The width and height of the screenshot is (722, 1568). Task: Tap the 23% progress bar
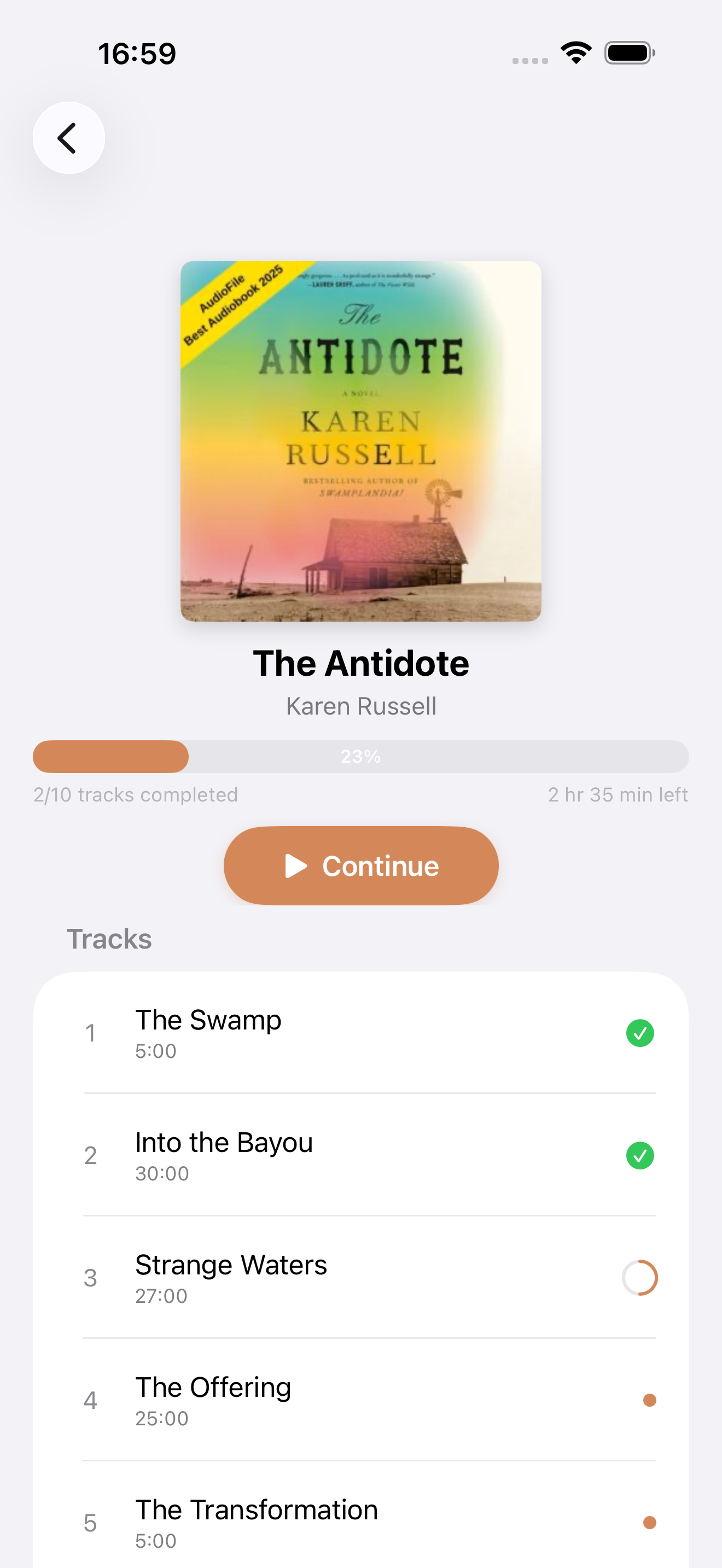click(x=361, y=757)
